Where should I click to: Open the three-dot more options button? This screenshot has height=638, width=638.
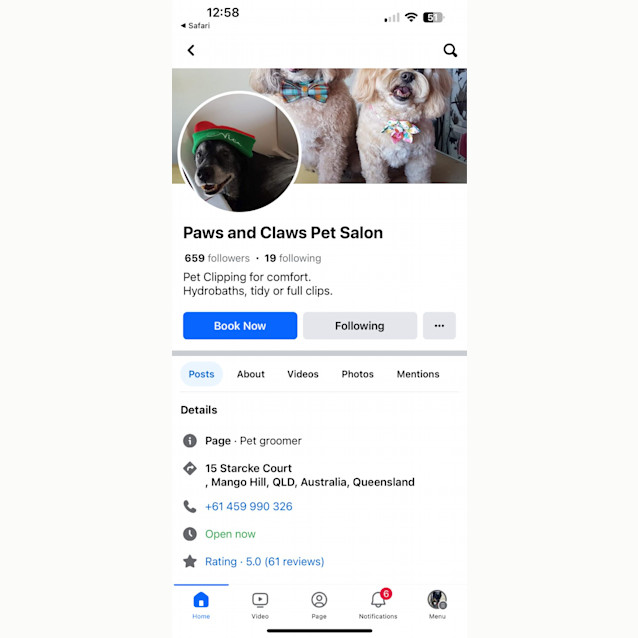click(x=439, y=326)
